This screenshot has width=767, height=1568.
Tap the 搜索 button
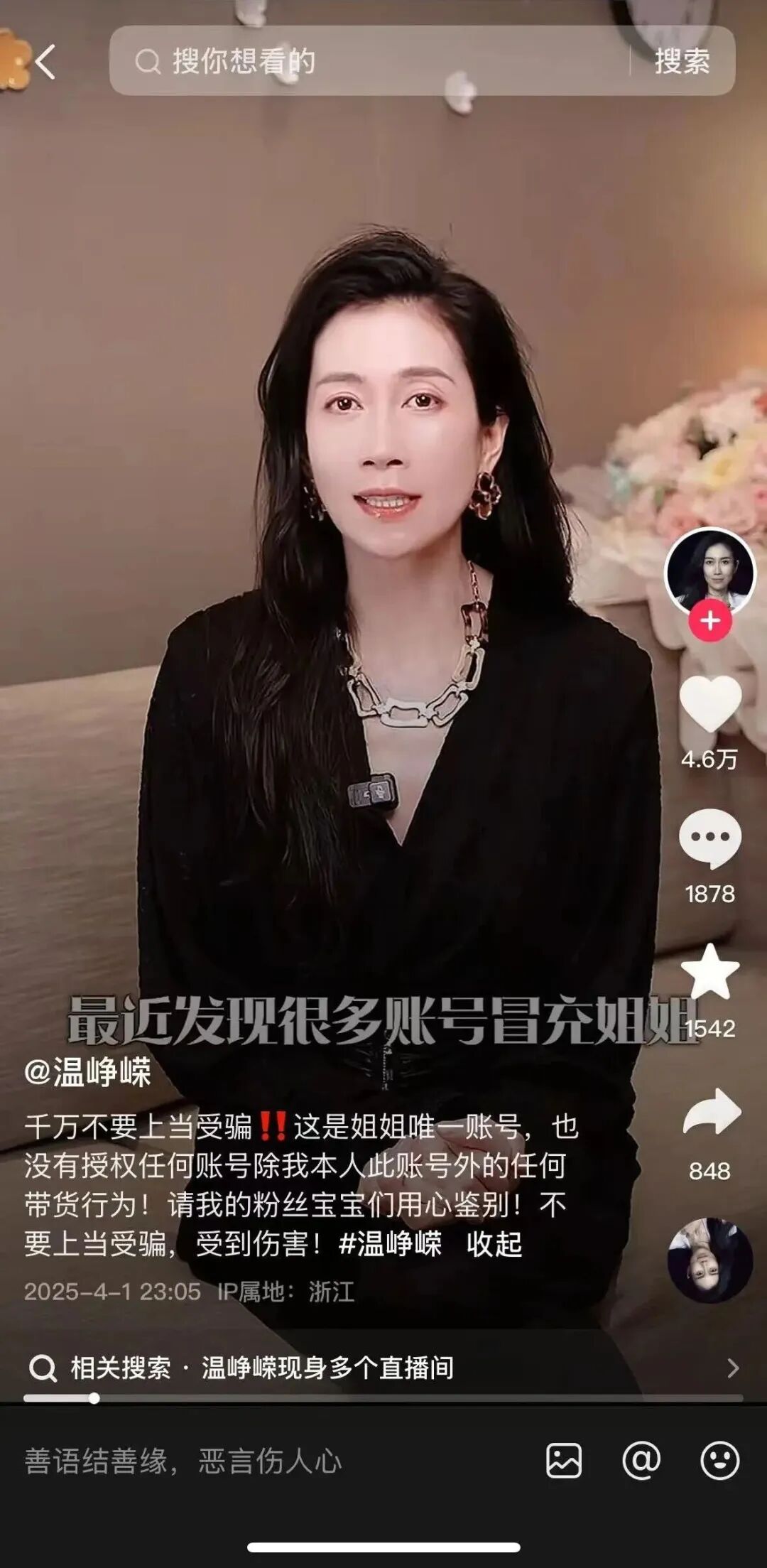pyautogui.click(x=682, y=61)
